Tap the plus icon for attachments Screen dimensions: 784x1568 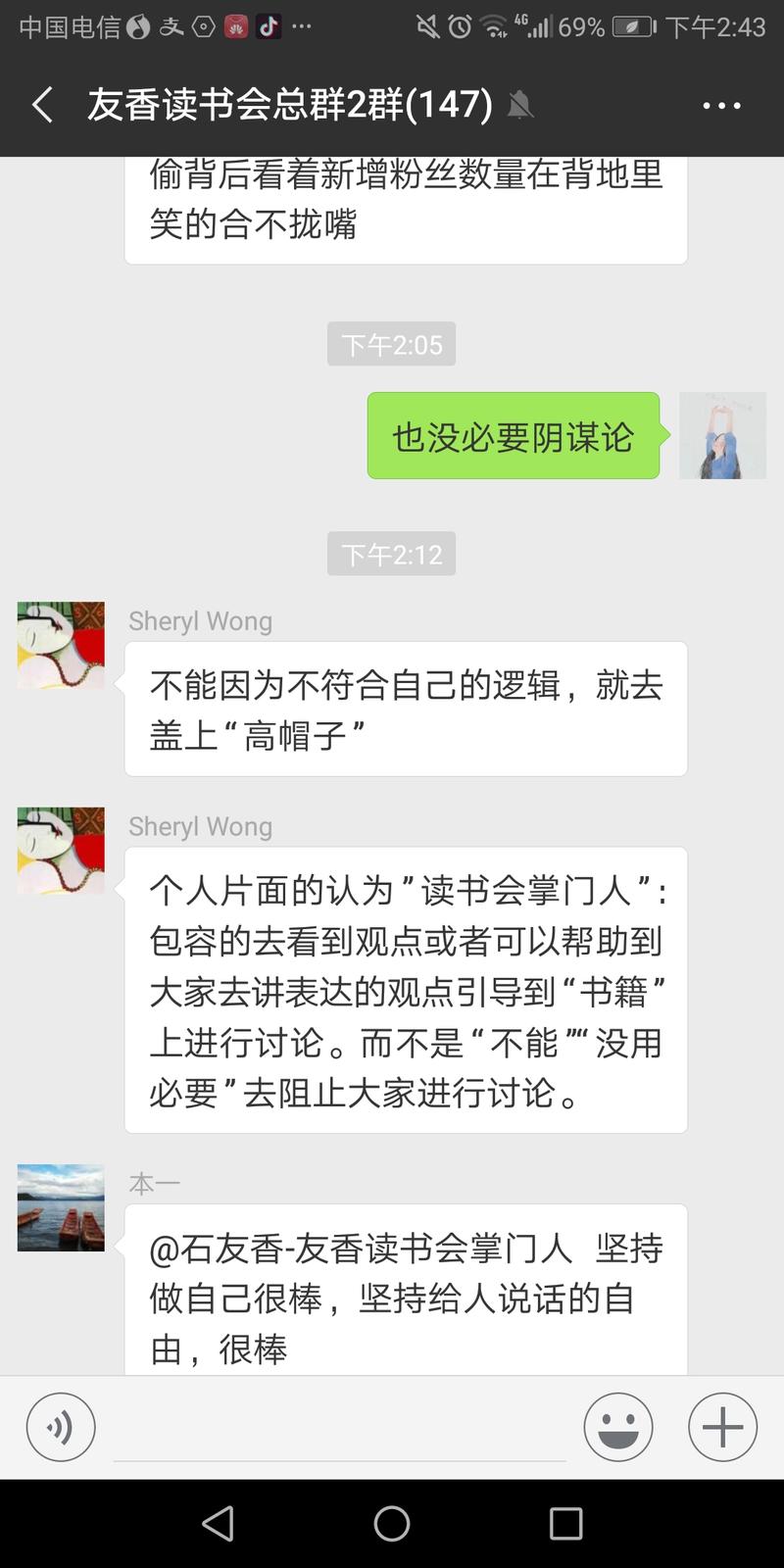tap(722, 1428)
